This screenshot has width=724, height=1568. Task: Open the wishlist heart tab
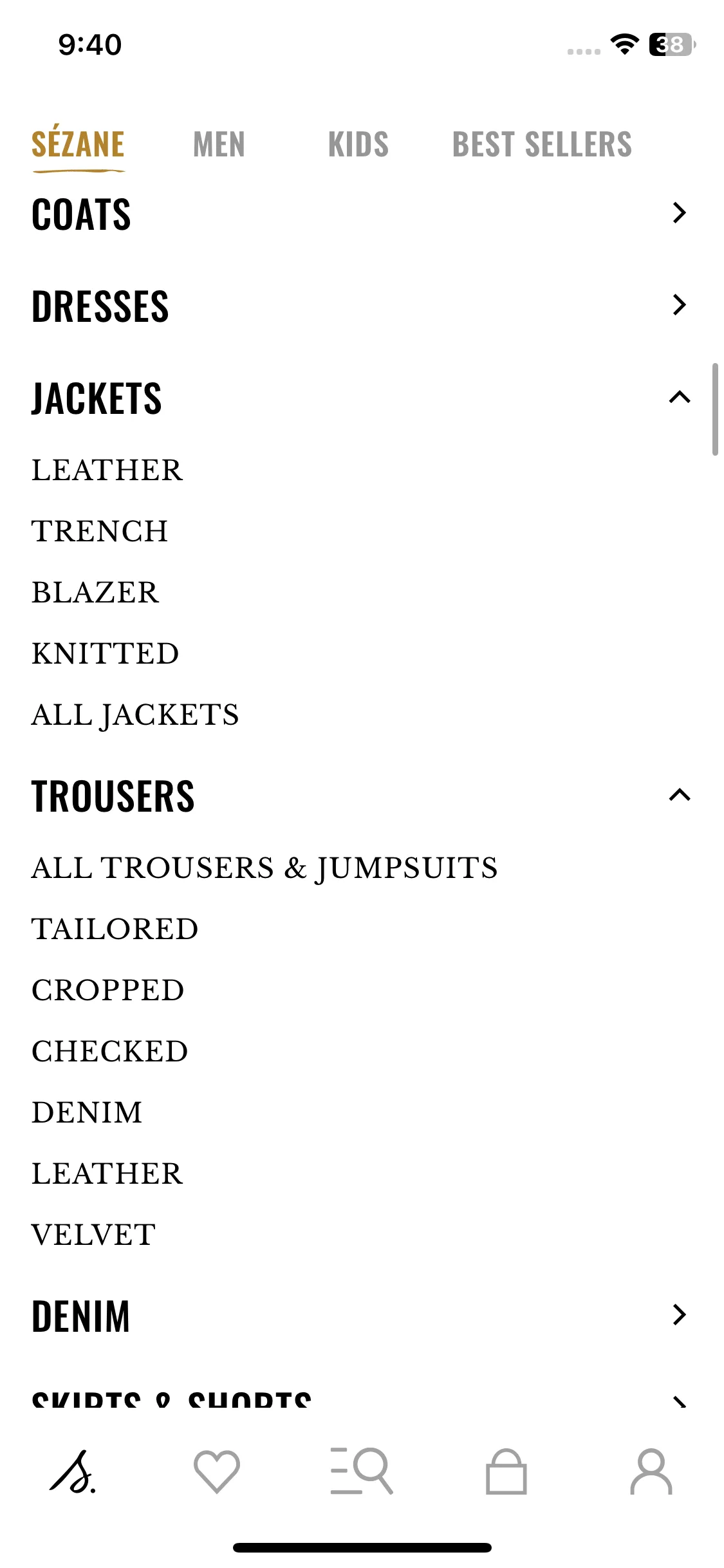coord(217,1471)
